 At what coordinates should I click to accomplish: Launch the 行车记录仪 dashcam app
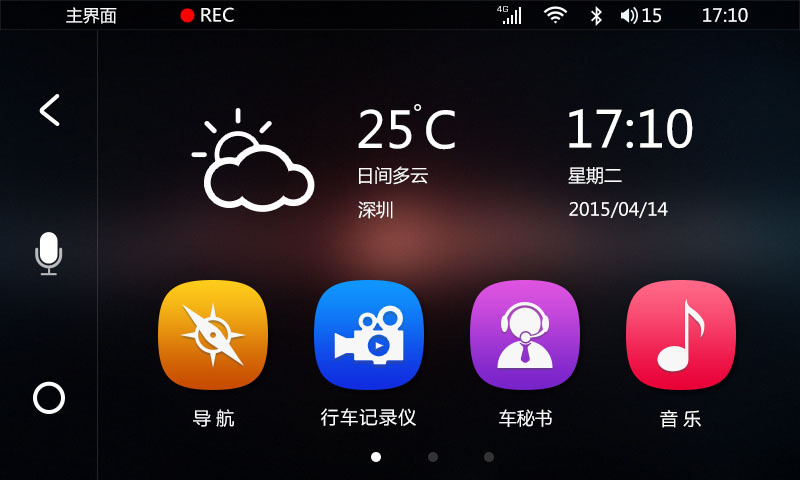coord(369,335)
